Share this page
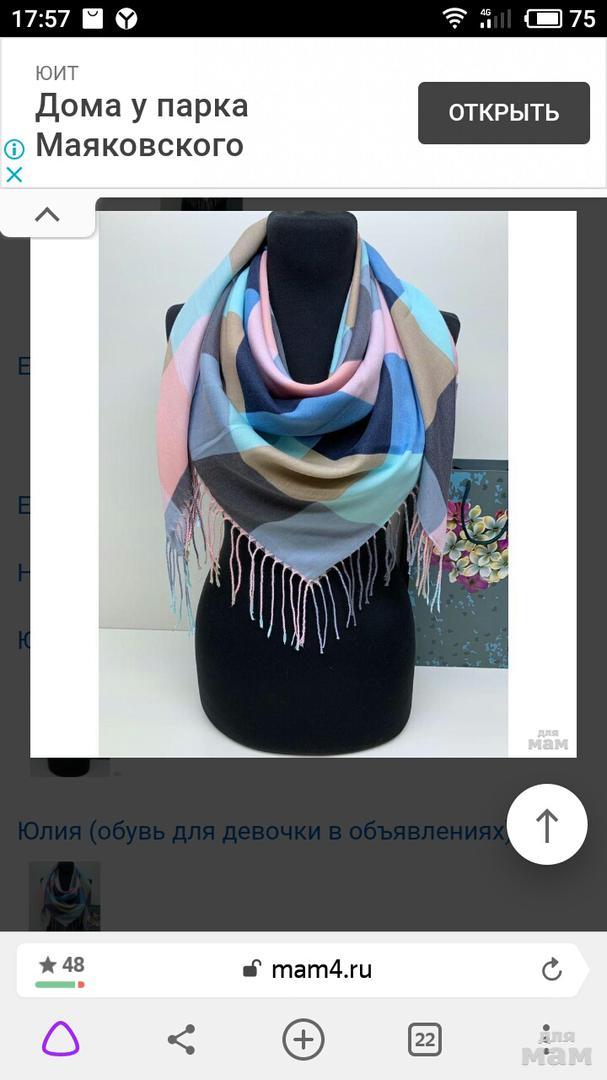The image size is (607, 1080). tap(181, 1040)
